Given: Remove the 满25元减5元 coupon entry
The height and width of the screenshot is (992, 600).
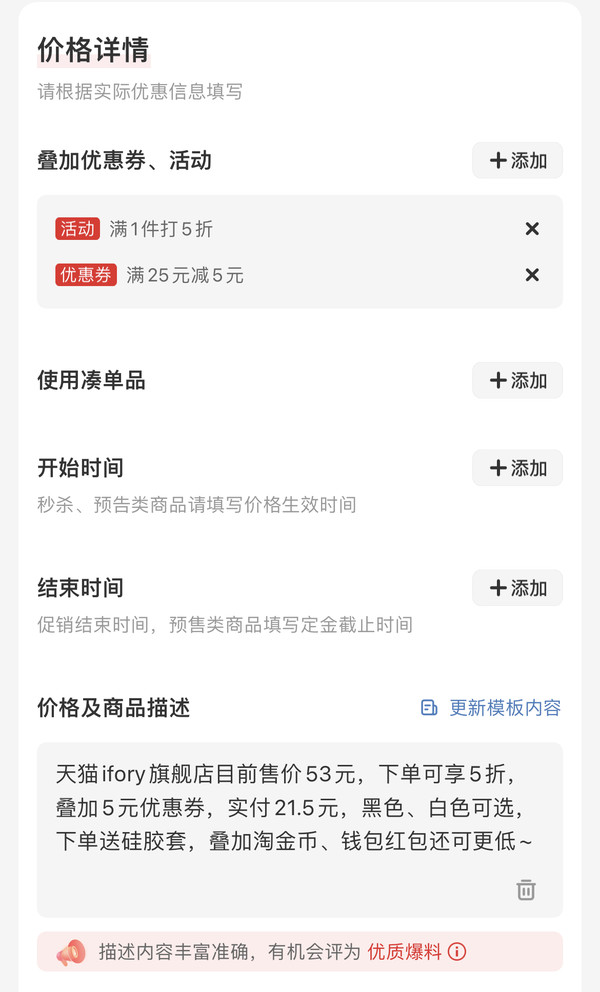Looking at the screenshot, I should tap(532, 275).
